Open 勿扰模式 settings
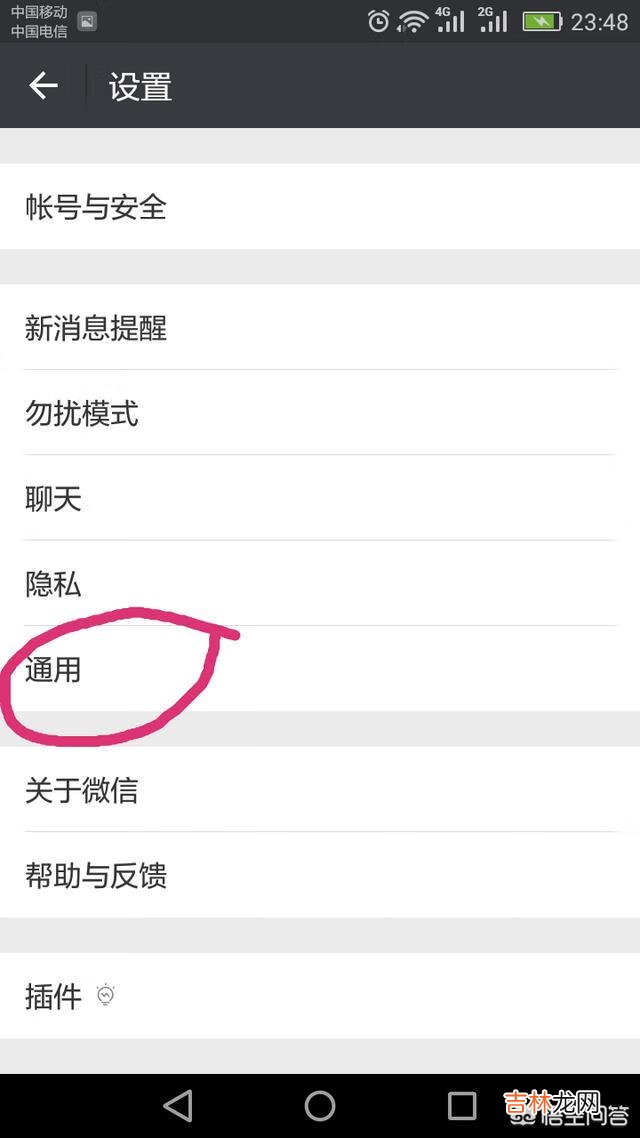Image resolution: width=640 pixels, height=1138 pixels. click(x=82, y=413)
